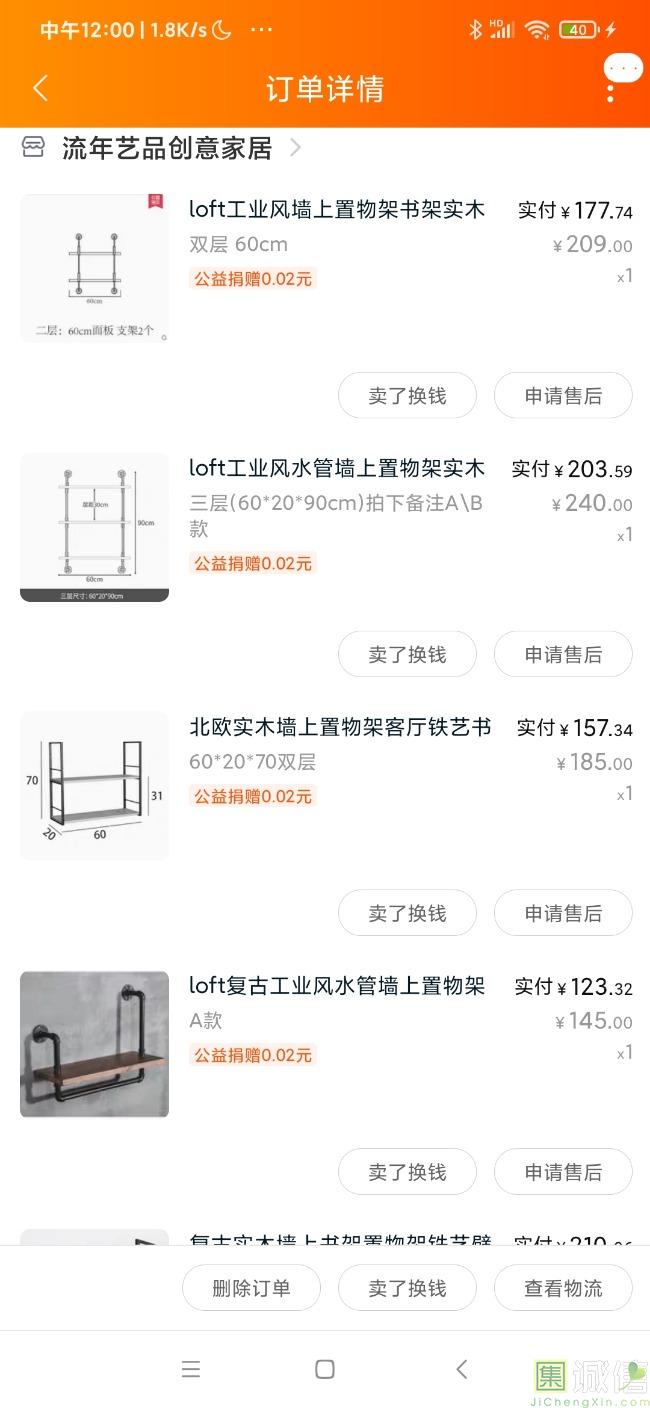Open the system recent apps menu
The image size is (650, 1408).
191,1369
